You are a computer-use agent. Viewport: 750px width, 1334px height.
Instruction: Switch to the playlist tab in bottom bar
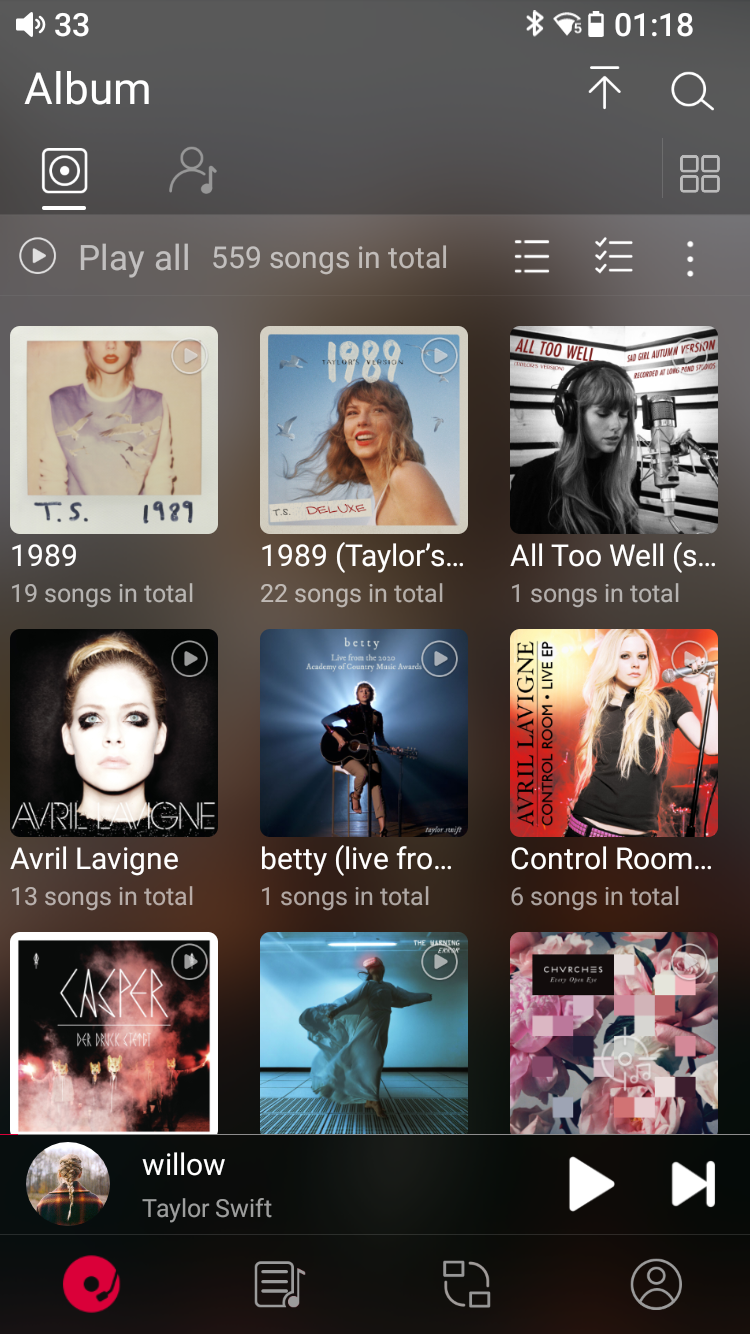[279, 1284]
